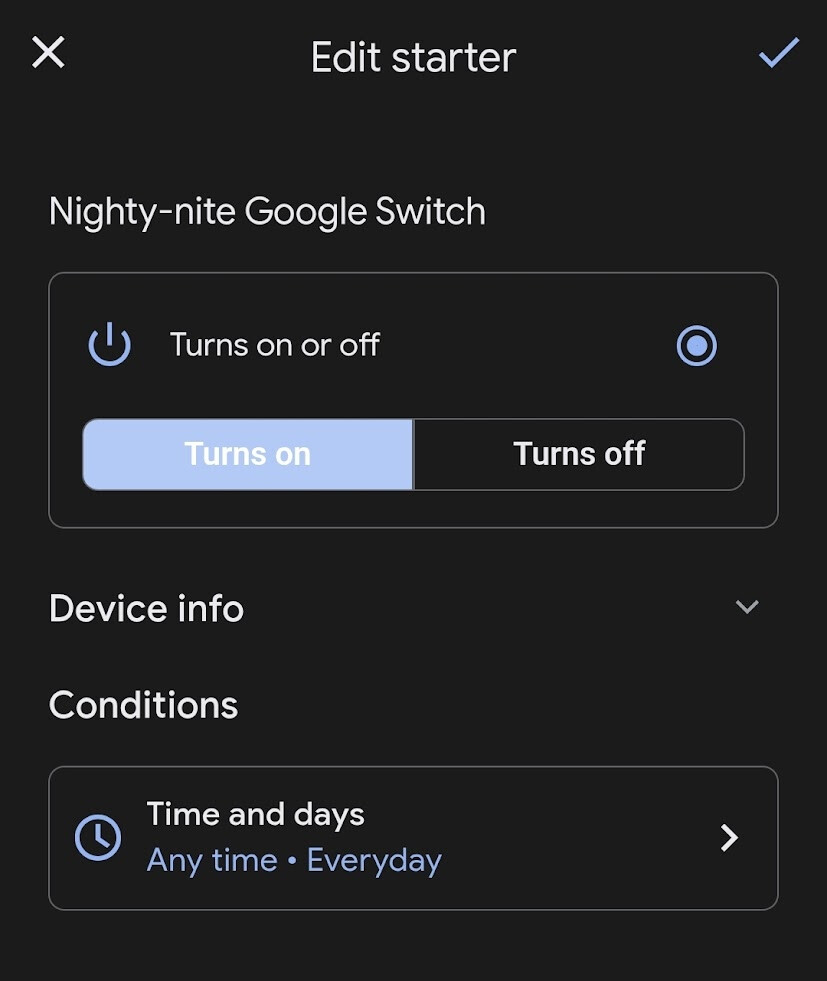
Task: Close the Edit starter screen
Action: pyautogui.click(x=48, y=52)
